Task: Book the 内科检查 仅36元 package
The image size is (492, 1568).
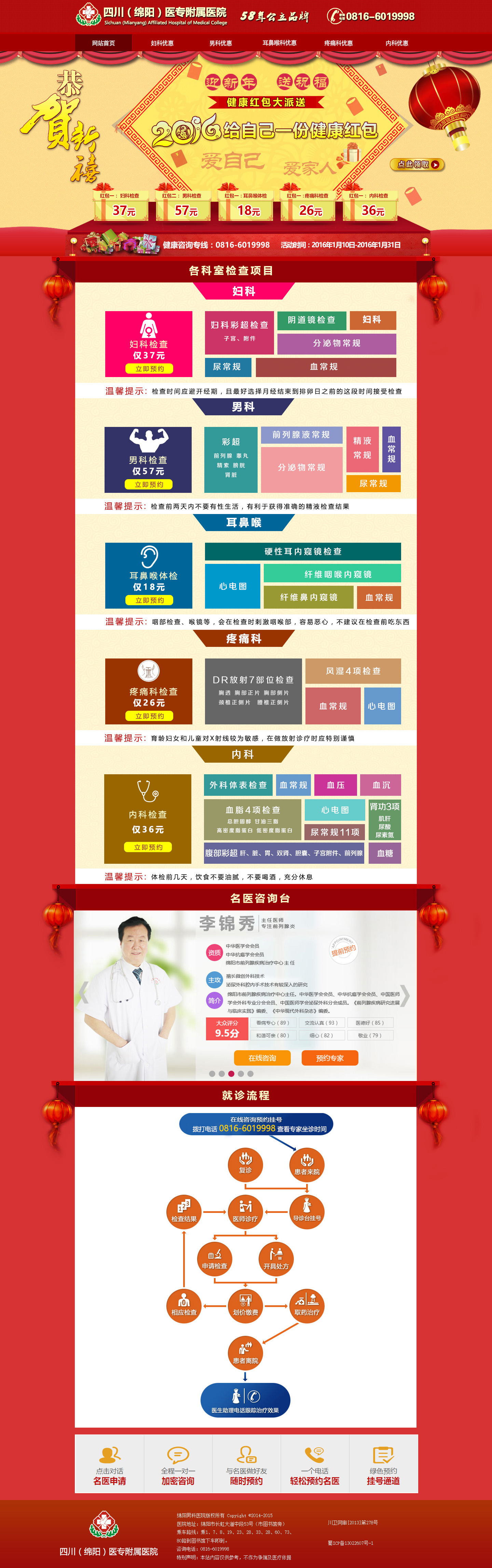Action: coord(148,847)
